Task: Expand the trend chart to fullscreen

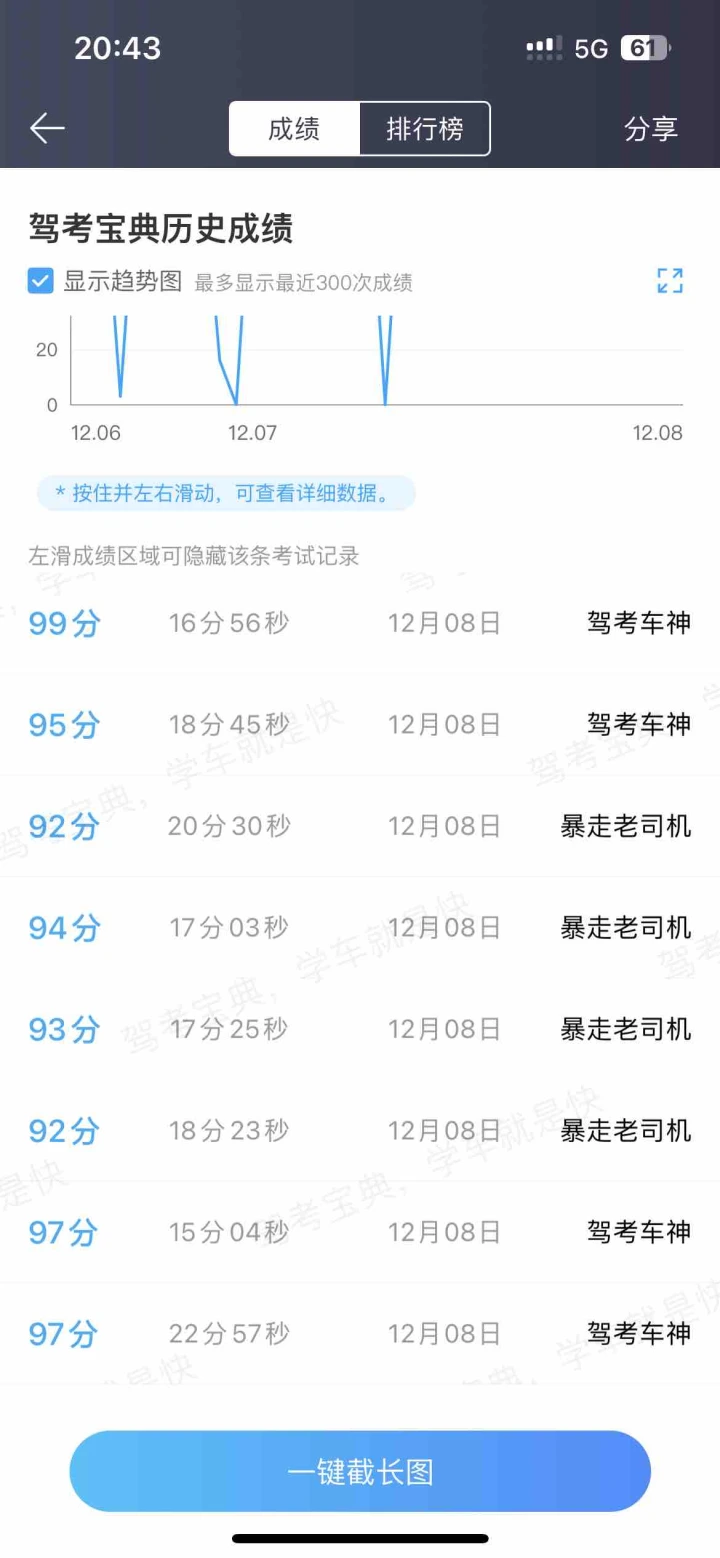Action: click(670, 281)
